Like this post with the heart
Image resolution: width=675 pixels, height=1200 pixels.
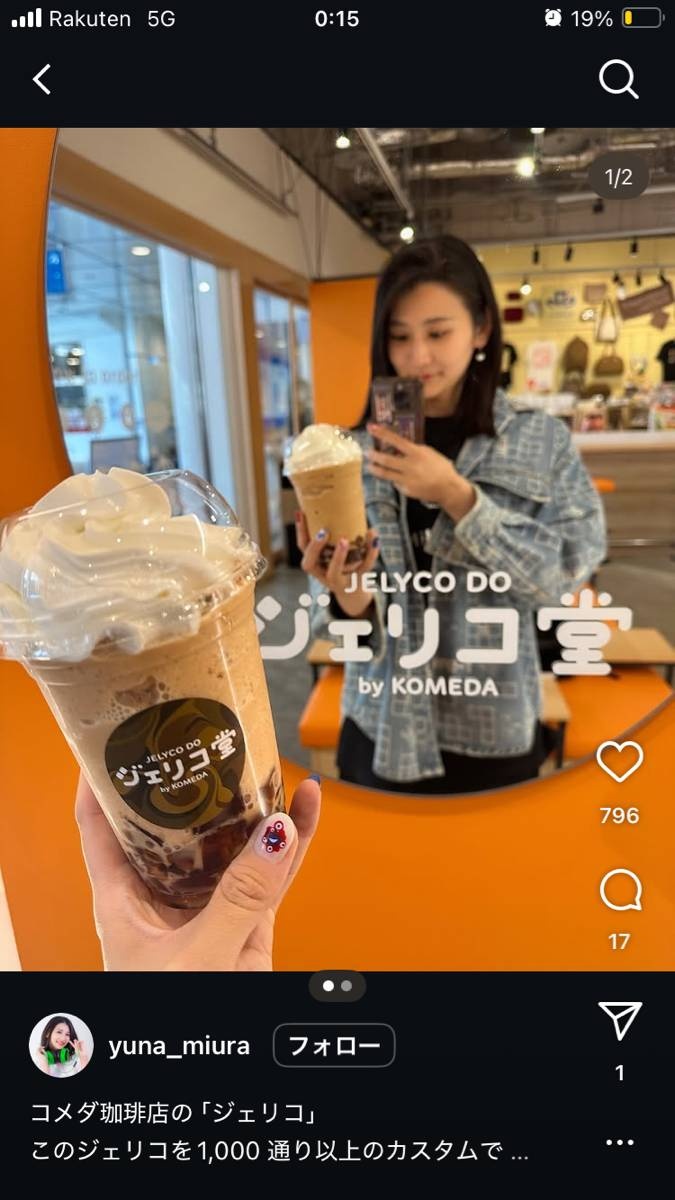[x=619, y=763]
